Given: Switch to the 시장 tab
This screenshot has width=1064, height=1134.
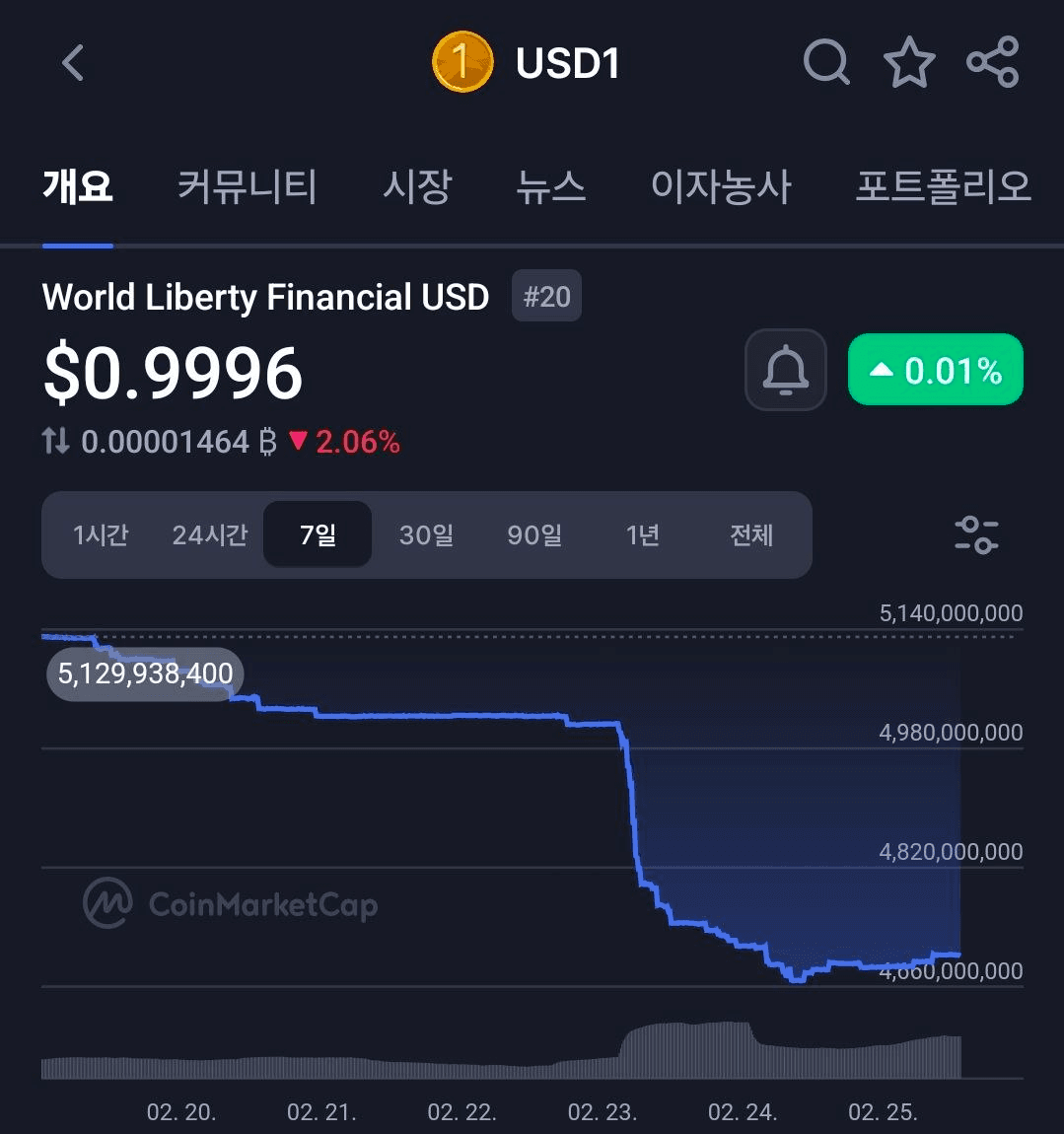Looking at the screenshot, I should (417, 186).
